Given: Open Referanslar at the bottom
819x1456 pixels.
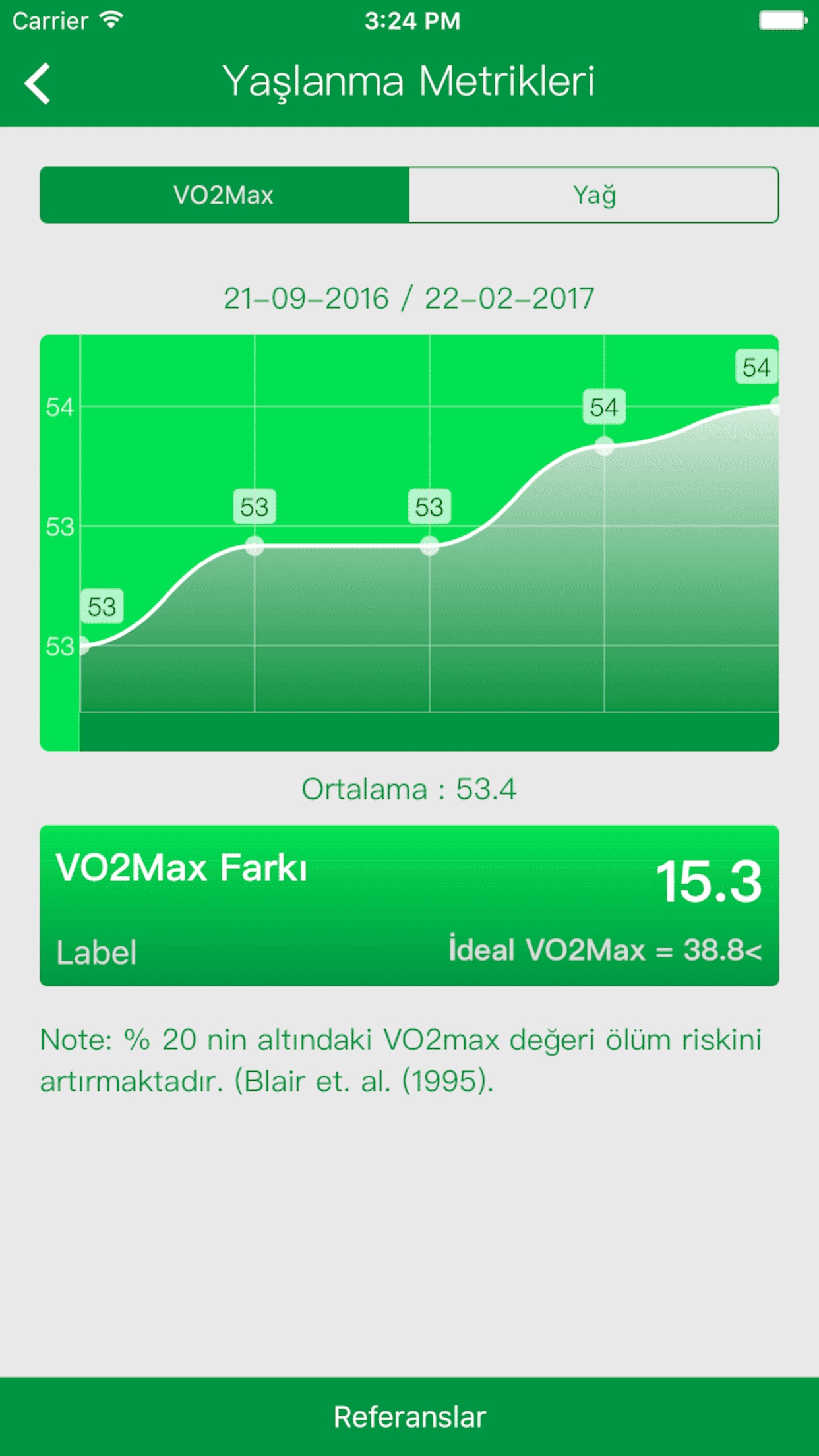Looking at the screenshot, I should (409, 1416).
